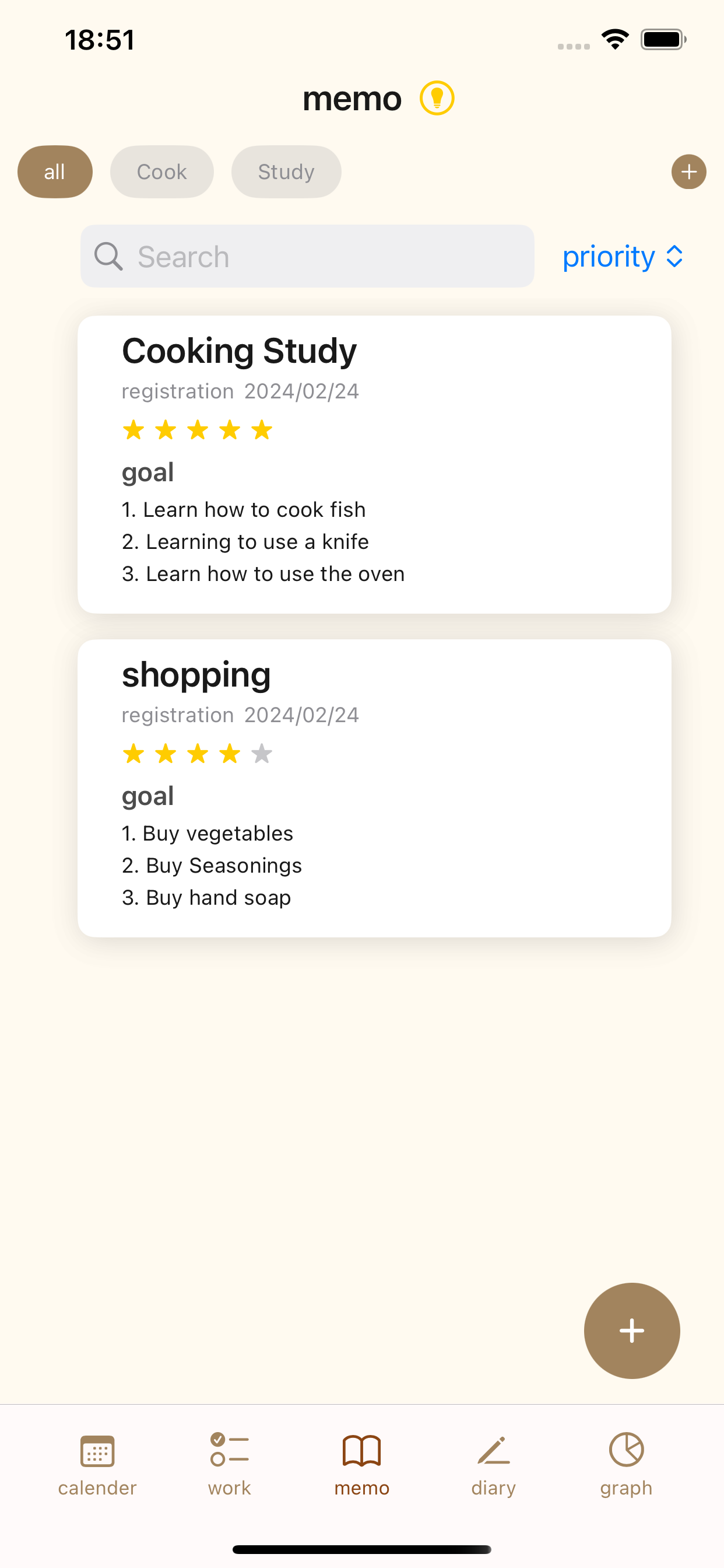Create a new memo with floating plus
Image resolution: width=724 pixels, height=1568 pixels.
(x=631, y=1330)
